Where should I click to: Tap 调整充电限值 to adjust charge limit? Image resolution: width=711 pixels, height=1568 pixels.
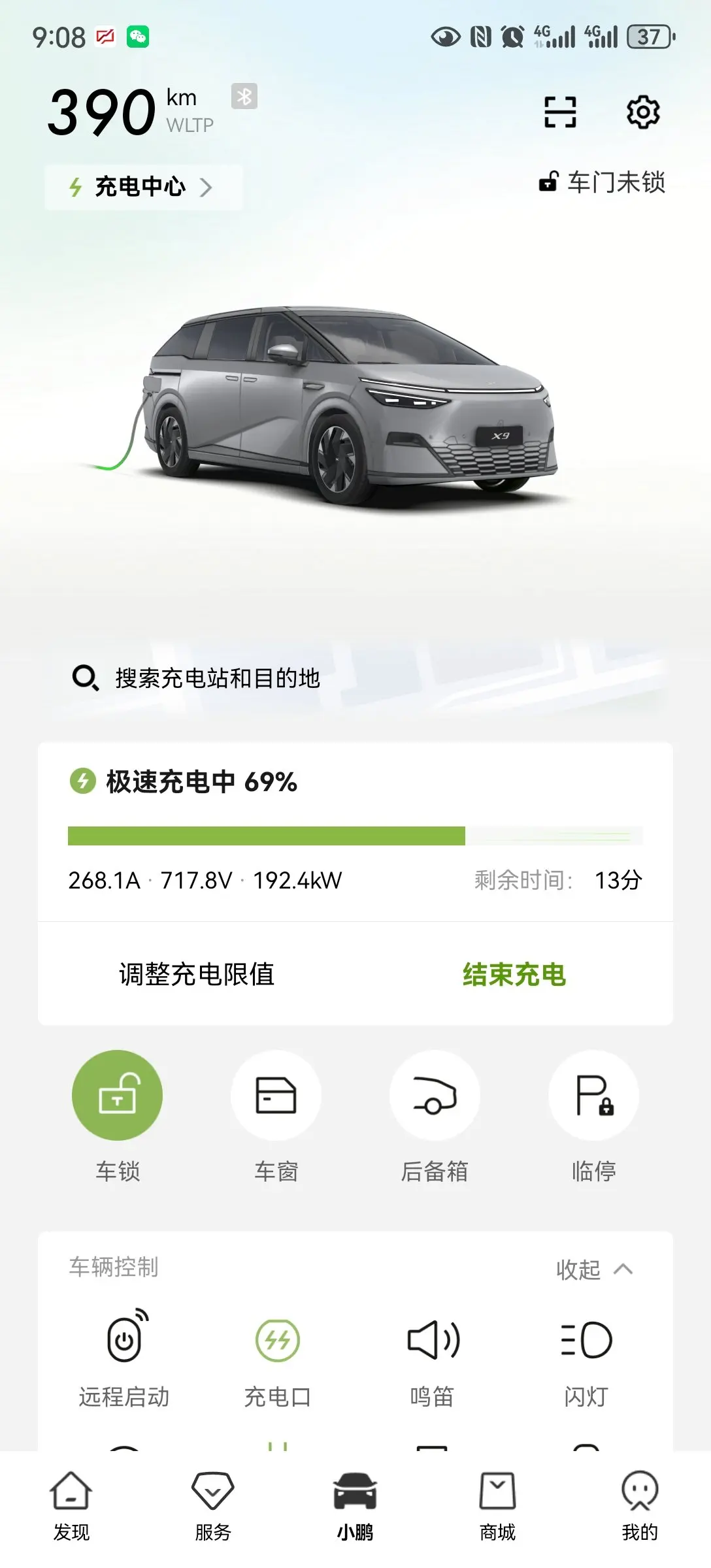click(x=197, y=974)
